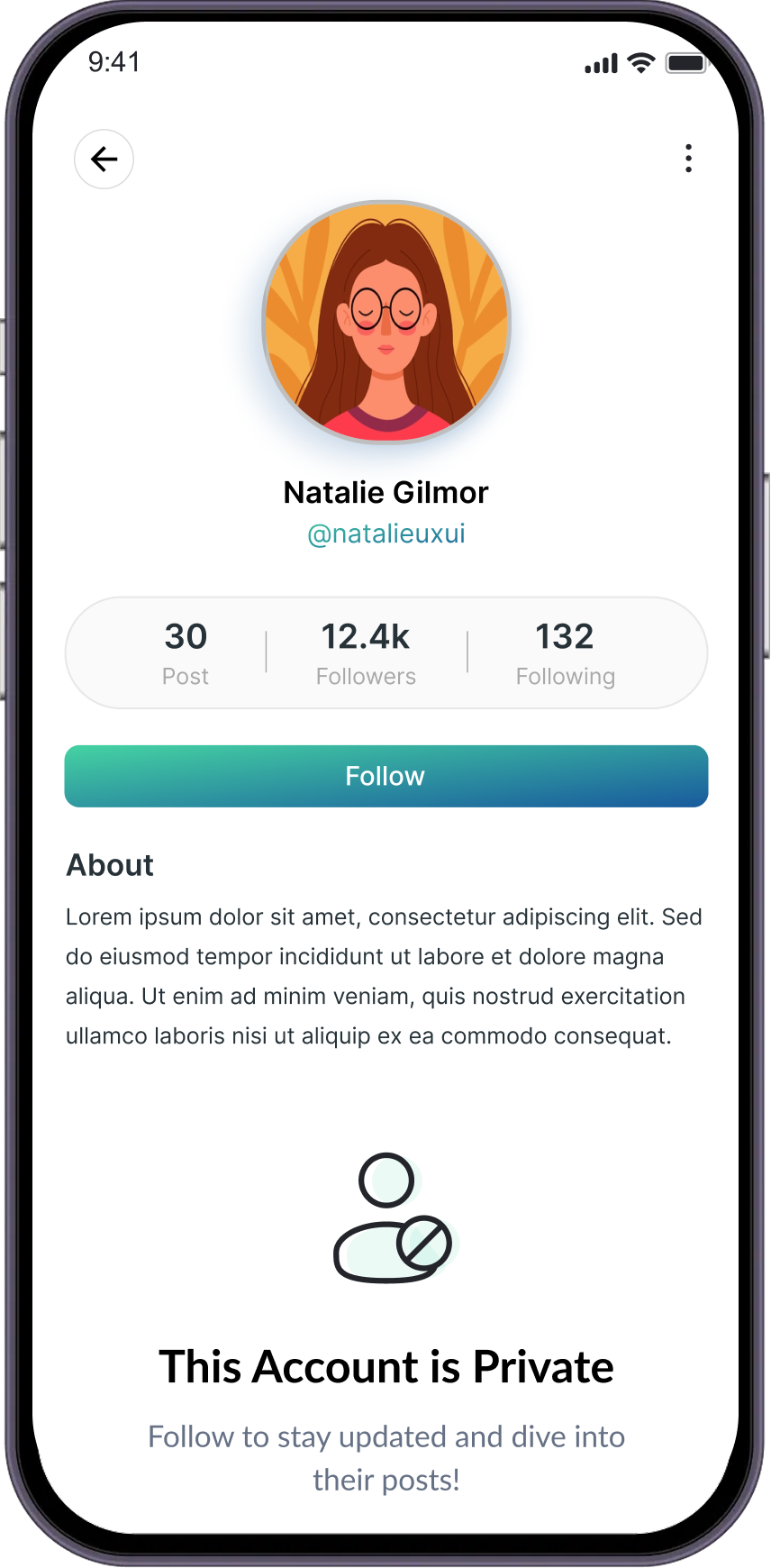Open the 132 Following list
This screenshot has height=1568, width=771.
565,652
